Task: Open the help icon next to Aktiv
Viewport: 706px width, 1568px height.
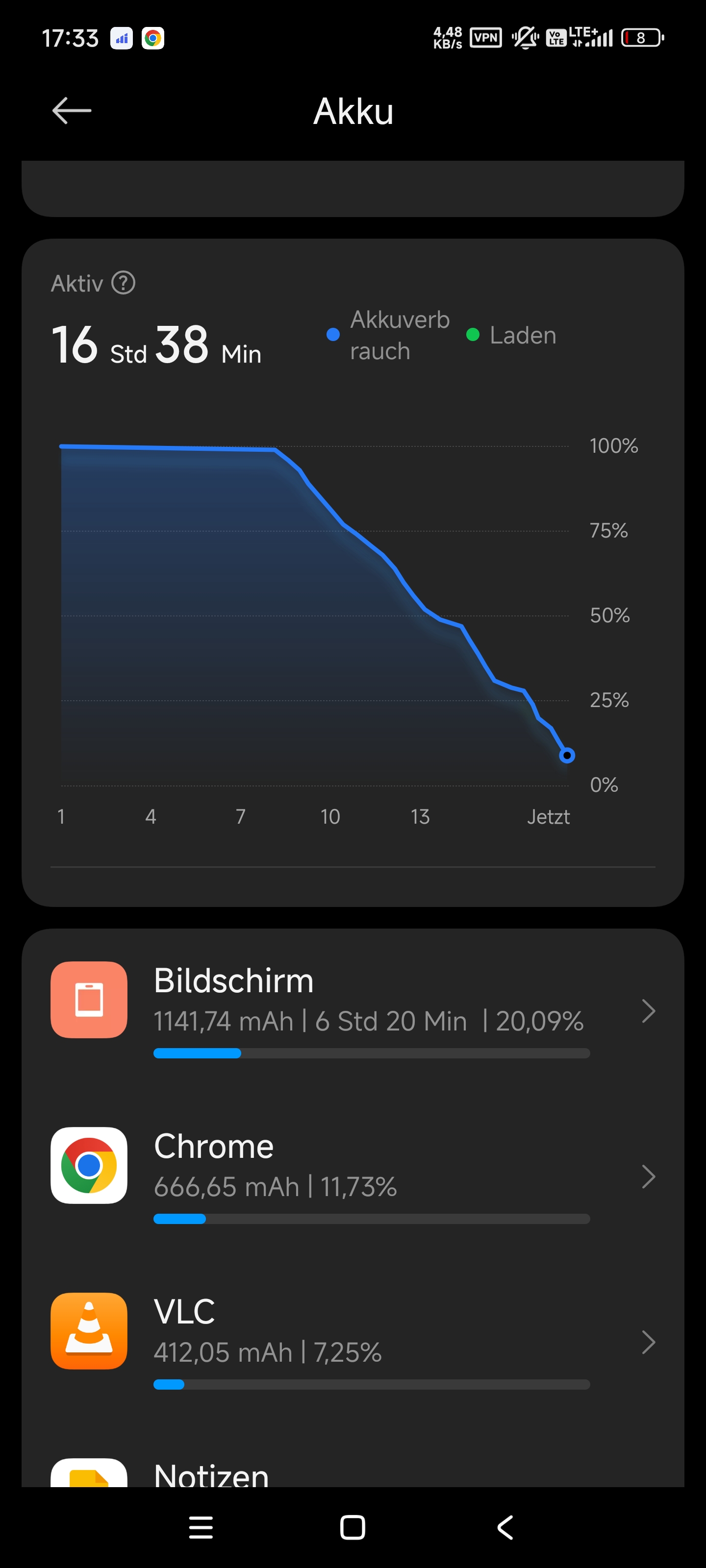Action: point(124,283)
